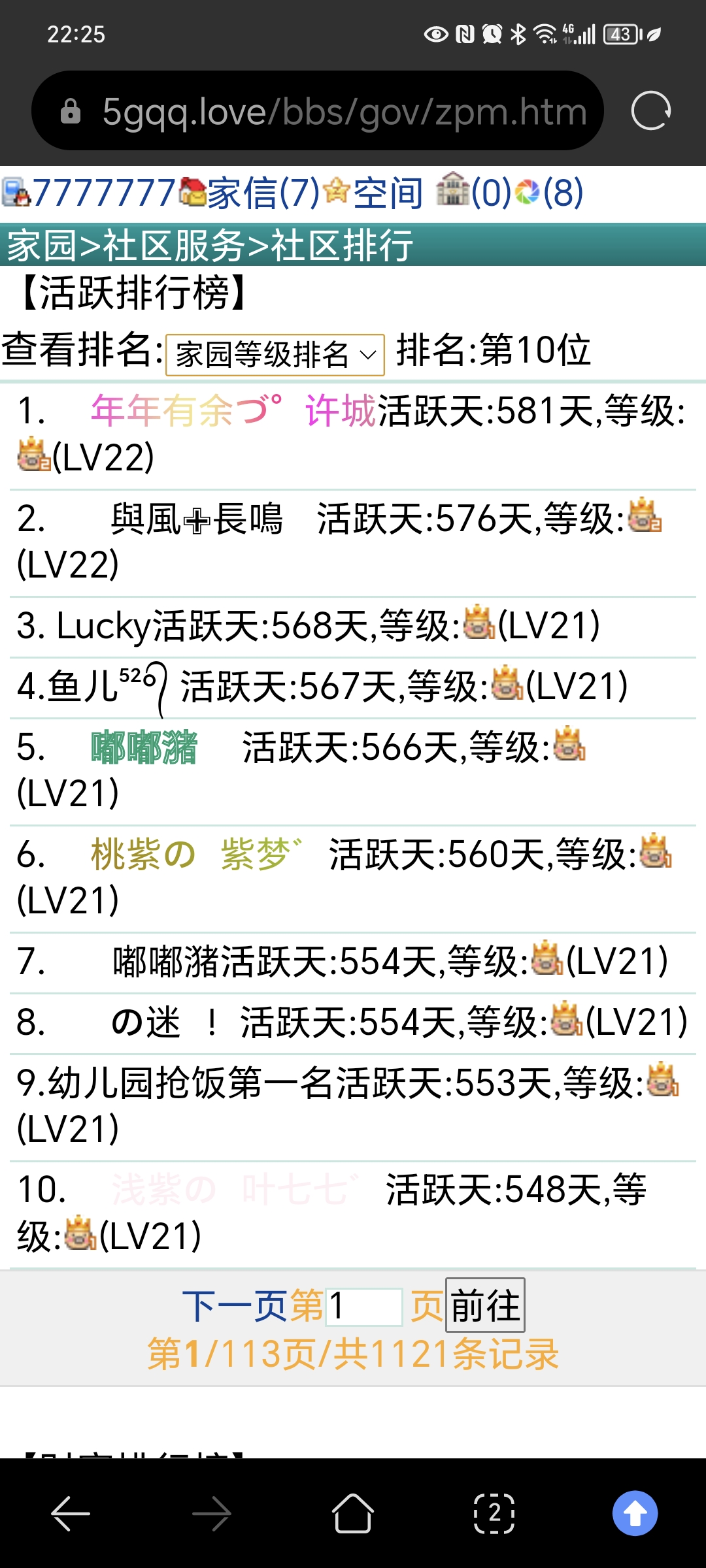Go to the 家园 breadcrumb

click(x=41, y=246)
